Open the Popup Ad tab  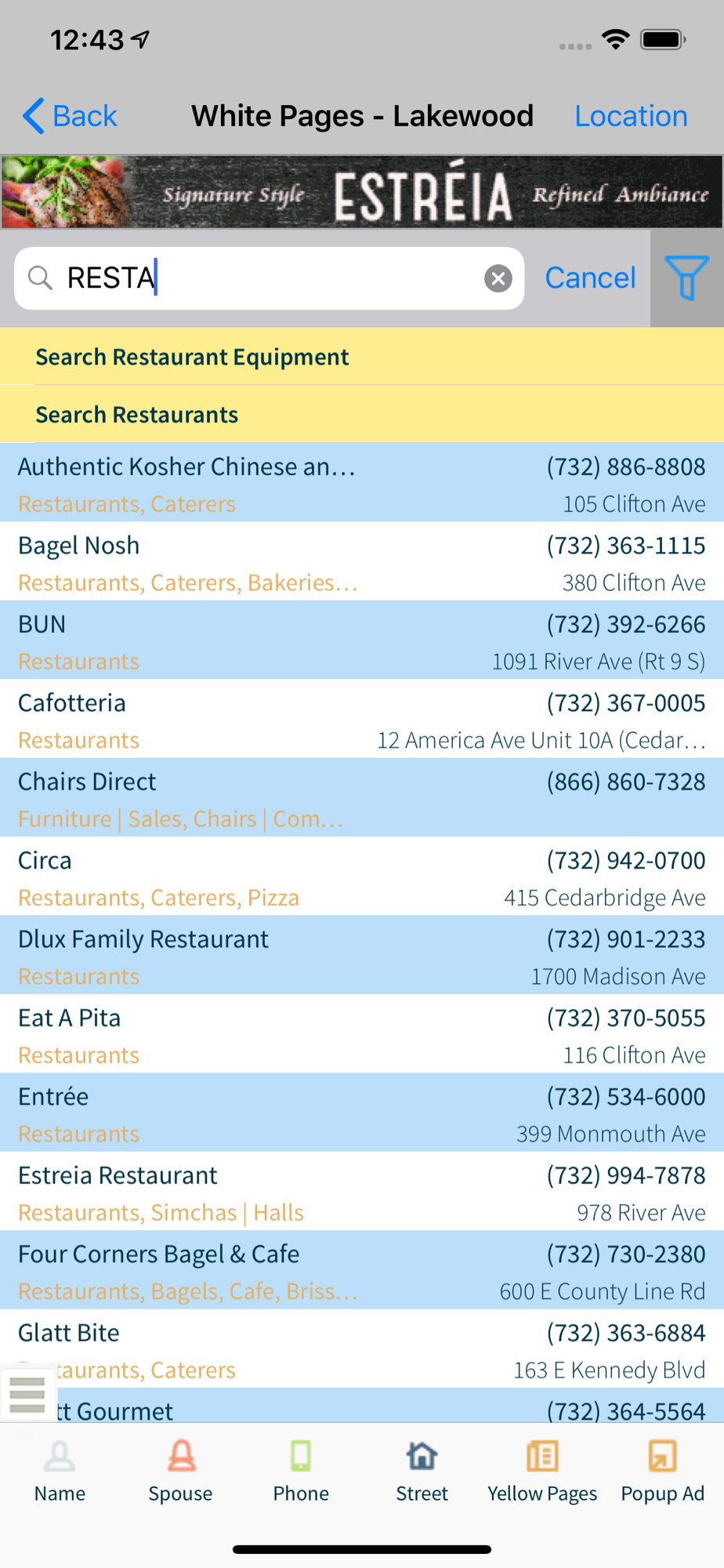(x=663, y=1471)
